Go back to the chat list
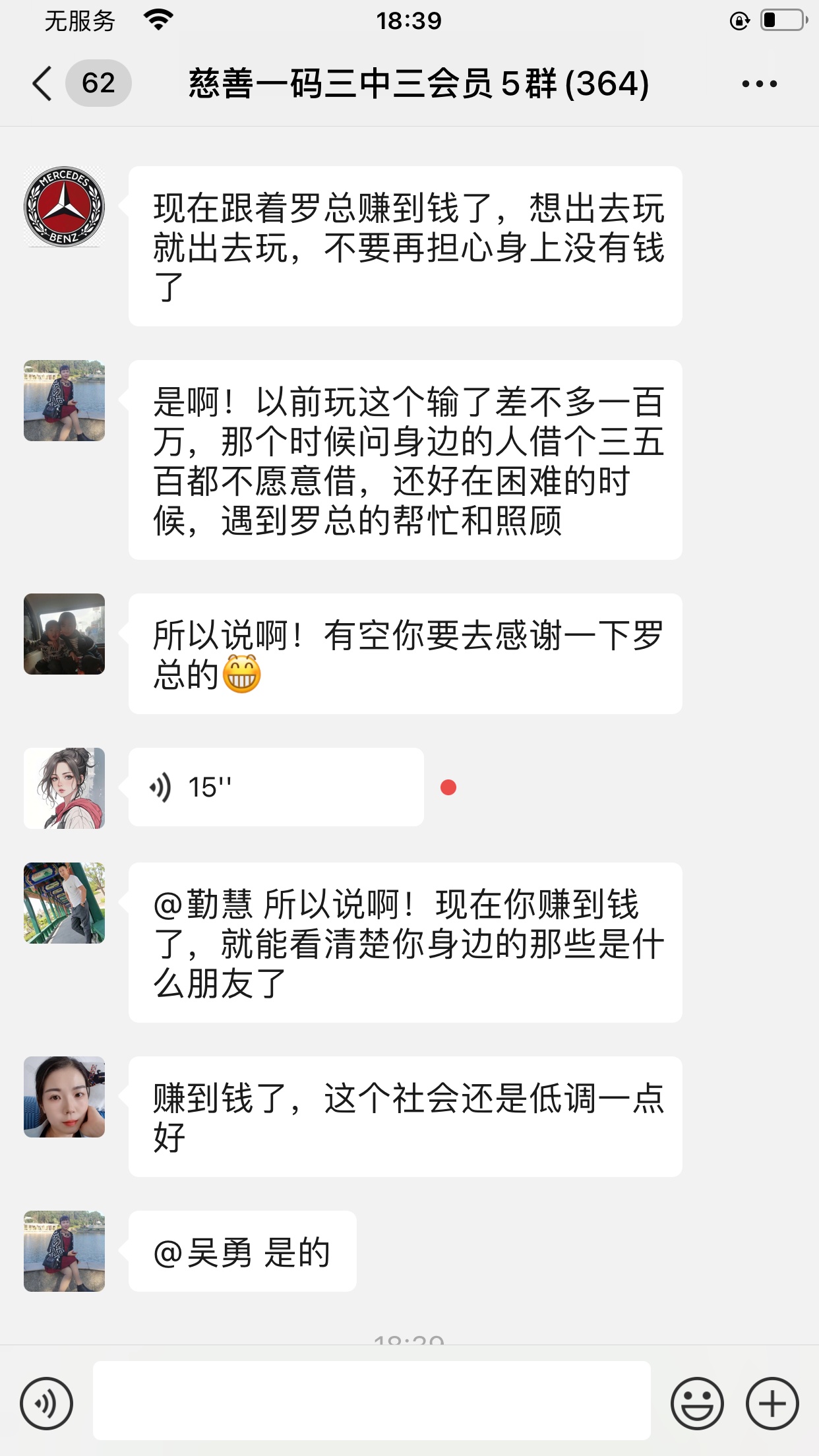The width and height of the screenshot is (819, 1456). (42, 84)
